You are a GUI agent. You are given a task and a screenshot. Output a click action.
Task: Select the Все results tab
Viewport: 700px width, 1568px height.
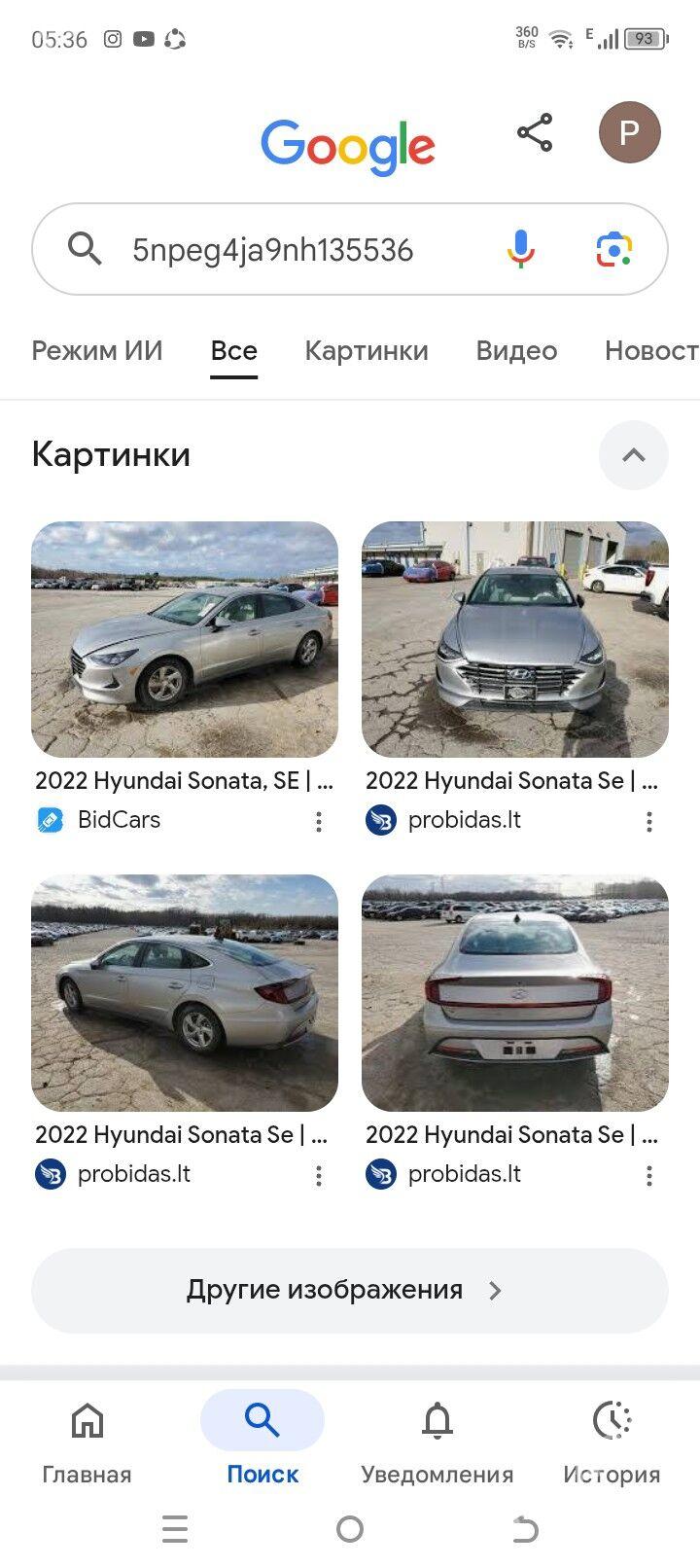233,350
